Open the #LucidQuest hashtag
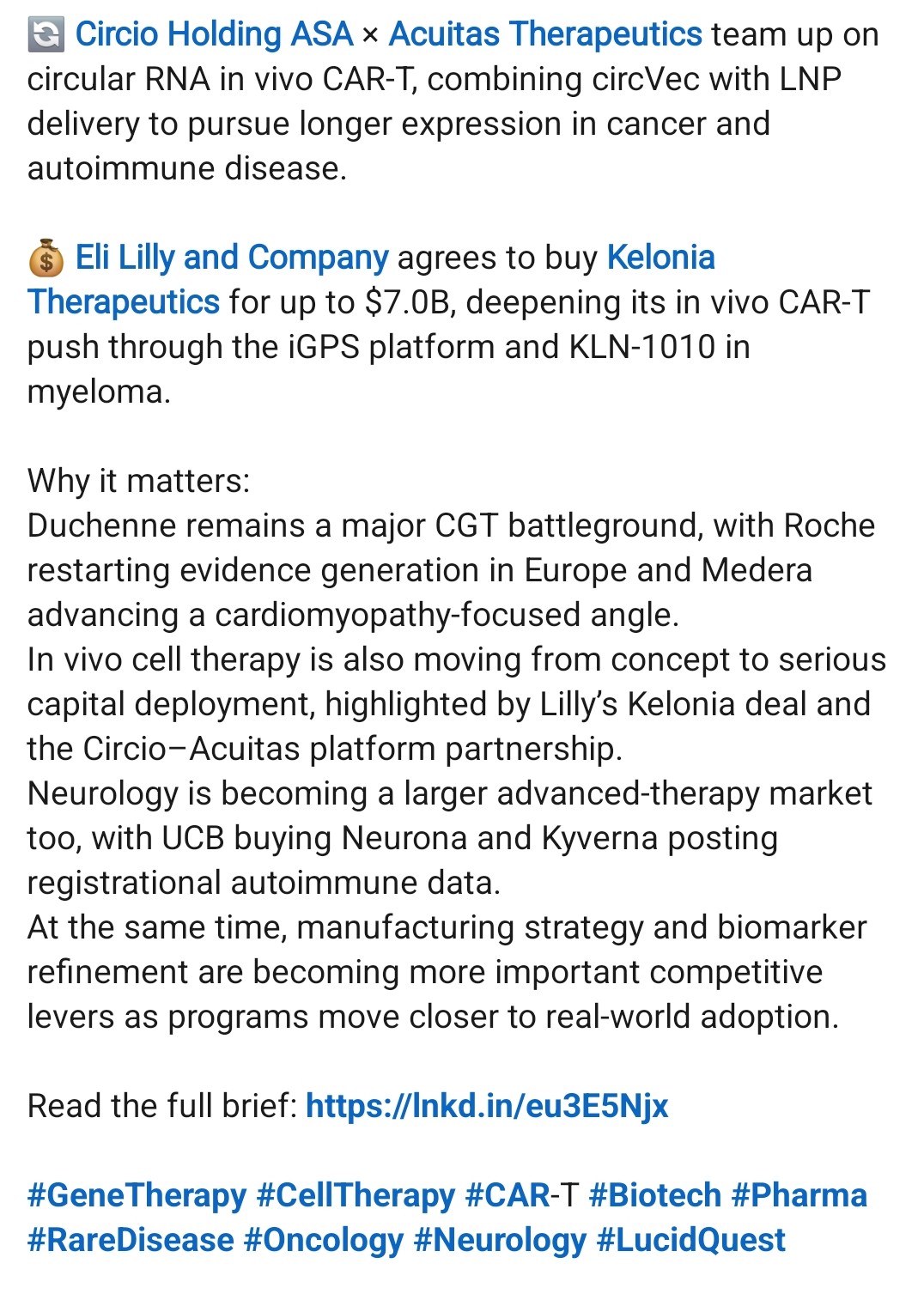924x1294 pixels. click(690, 1241)
